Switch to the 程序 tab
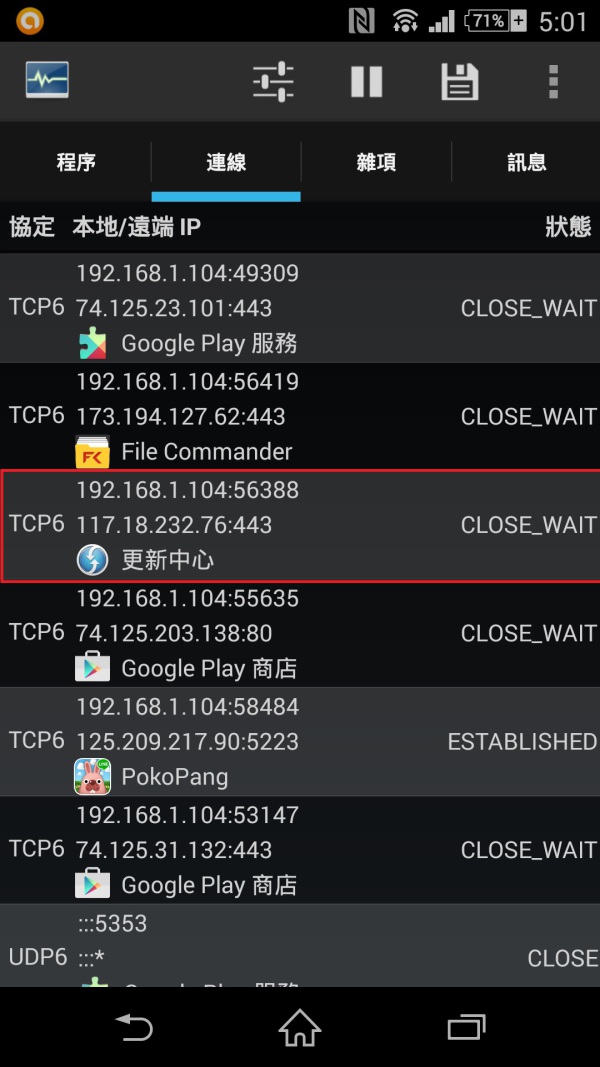 (x=76, y=163)
